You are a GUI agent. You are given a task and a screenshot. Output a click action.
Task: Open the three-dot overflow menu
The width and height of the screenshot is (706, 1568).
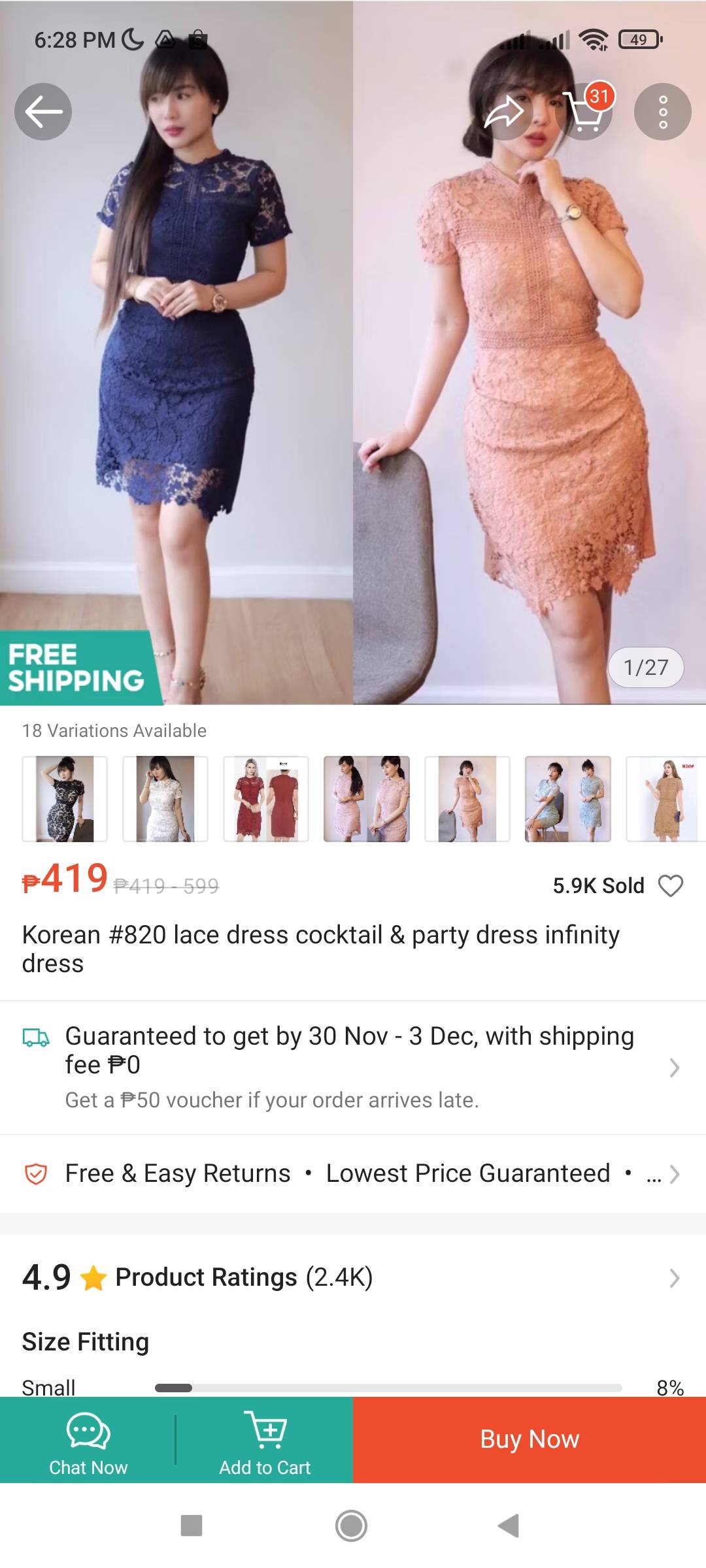coord(662,112)
